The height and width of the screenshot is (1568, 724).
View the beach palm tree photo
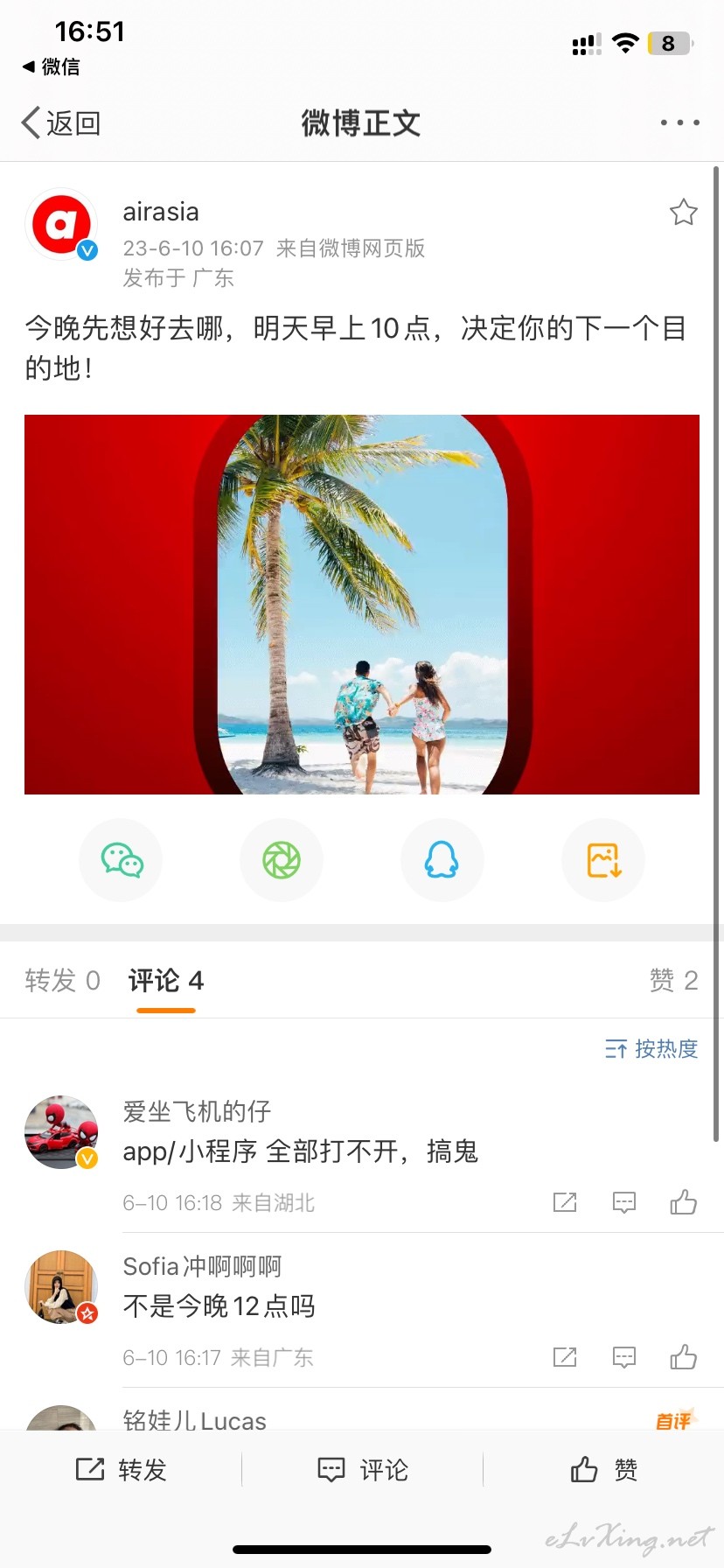(362, 605)
